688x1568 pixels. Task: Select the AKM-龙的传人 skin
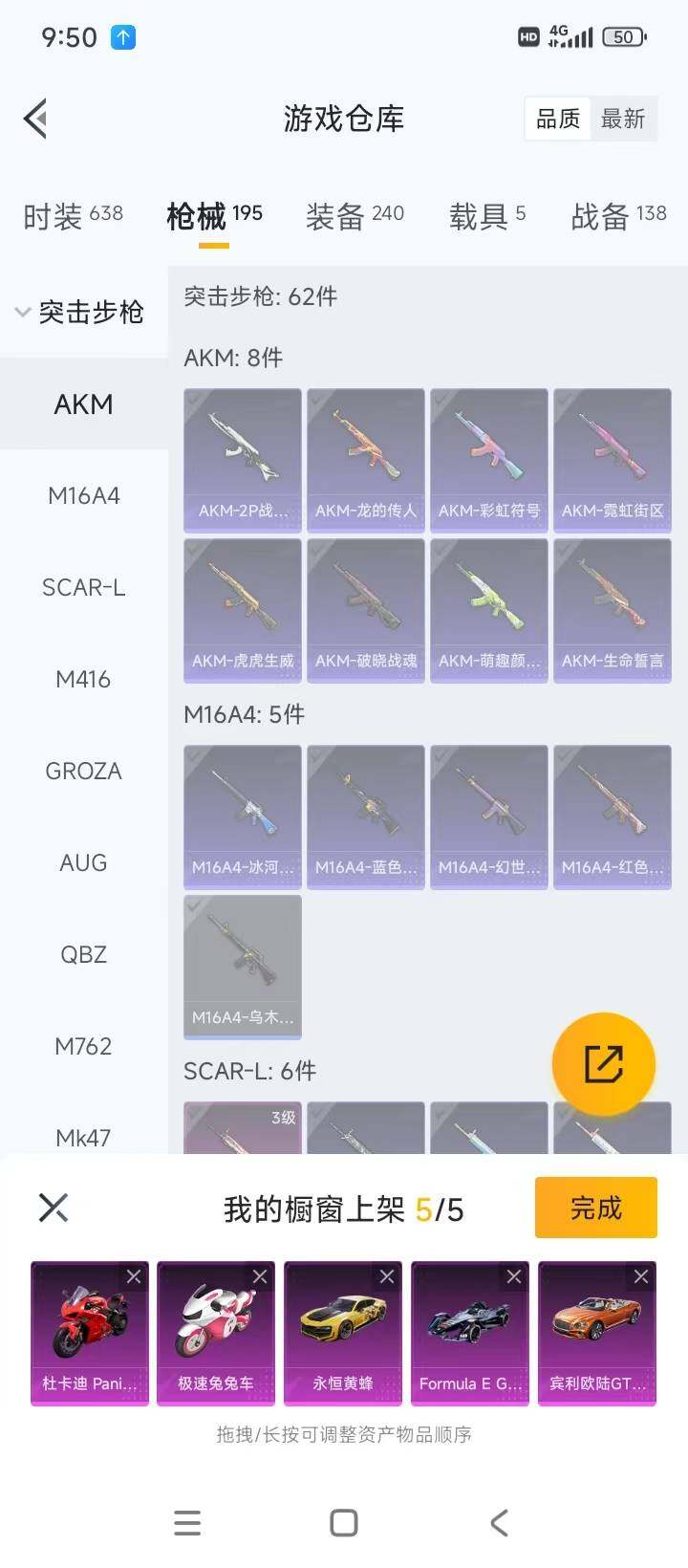pos(366,459)
